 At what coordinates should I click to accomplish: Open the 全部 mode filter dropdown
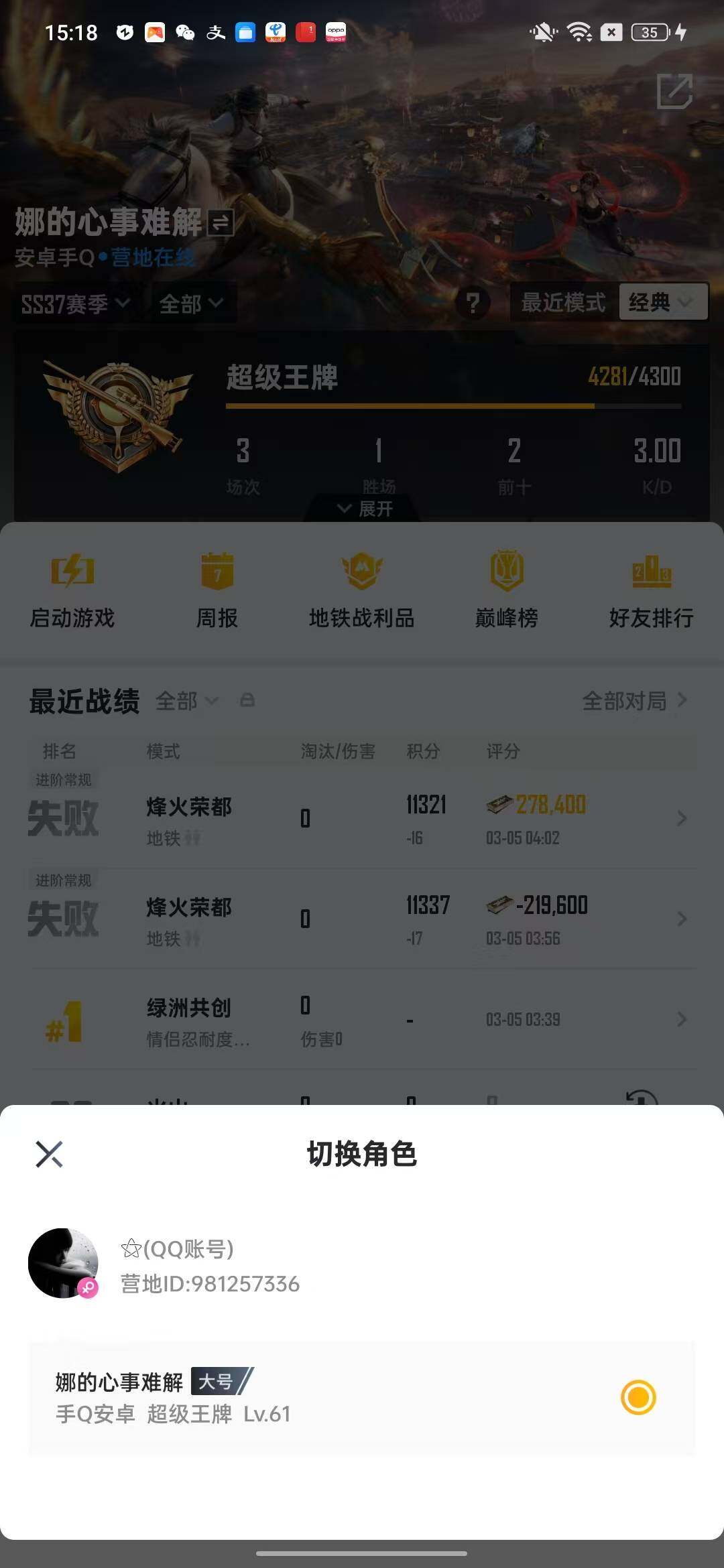tap(192, 302)
